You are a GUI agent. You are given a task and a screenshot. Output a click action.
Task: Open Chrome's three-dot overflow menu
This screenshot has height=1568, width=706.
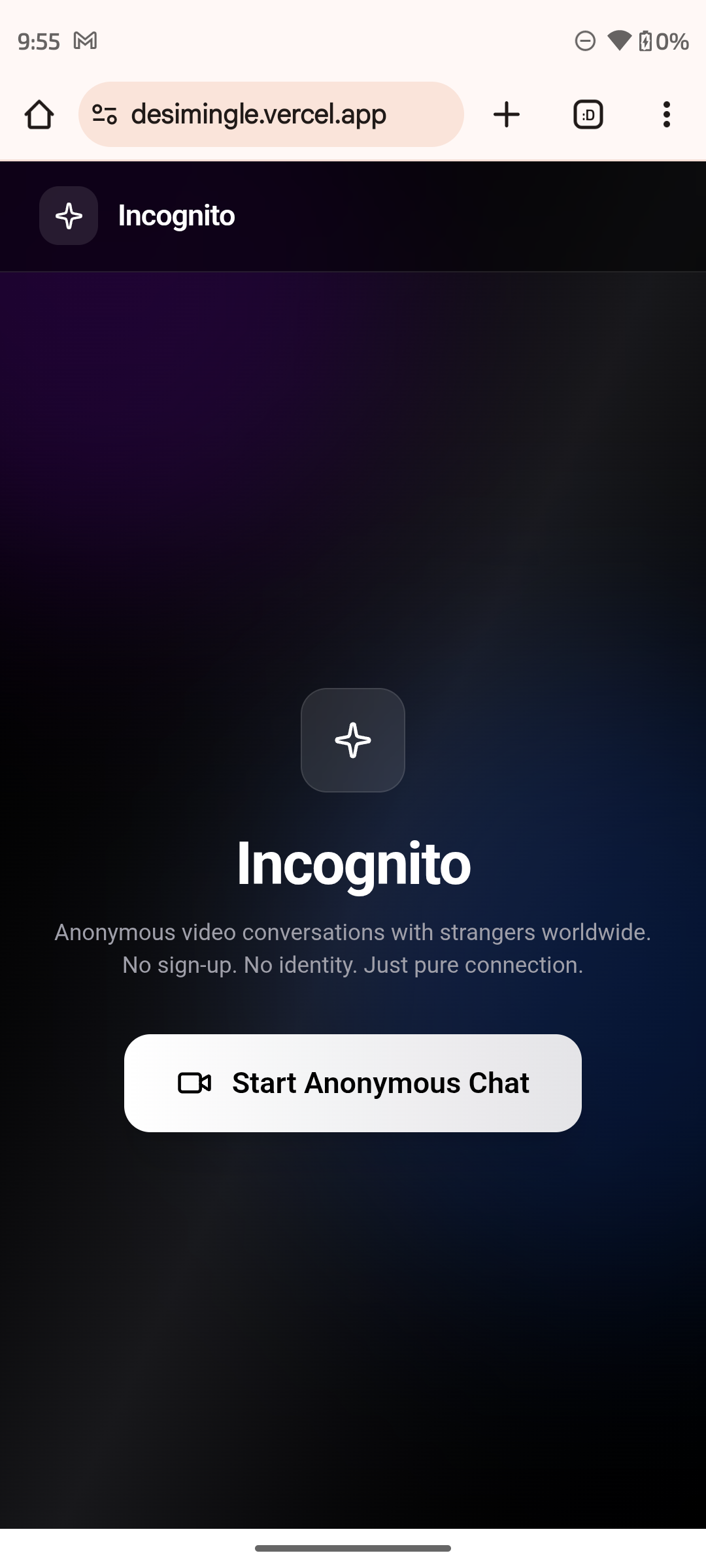(x=667, y=114)
